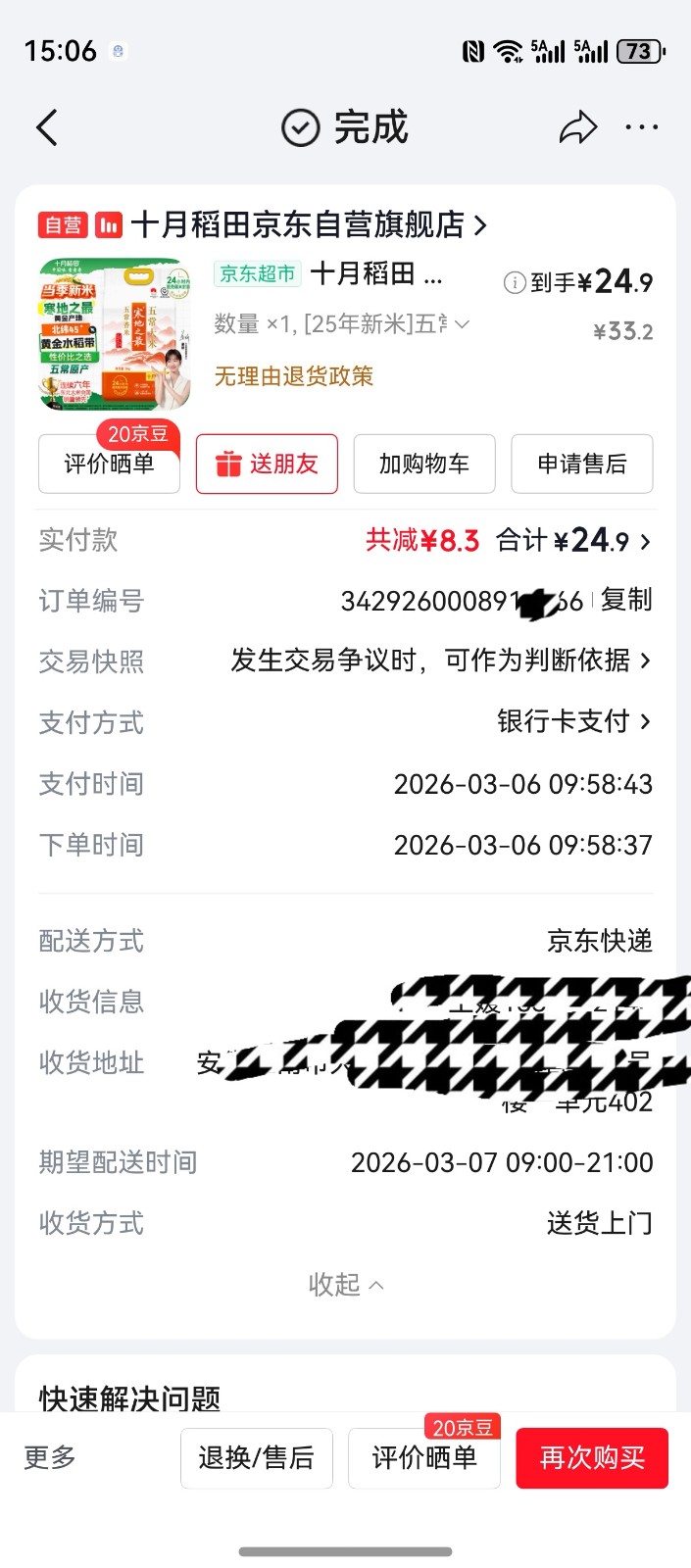Select 送朋友 gift button
This screenshot has height=1568, width=691.
point(267,464)
